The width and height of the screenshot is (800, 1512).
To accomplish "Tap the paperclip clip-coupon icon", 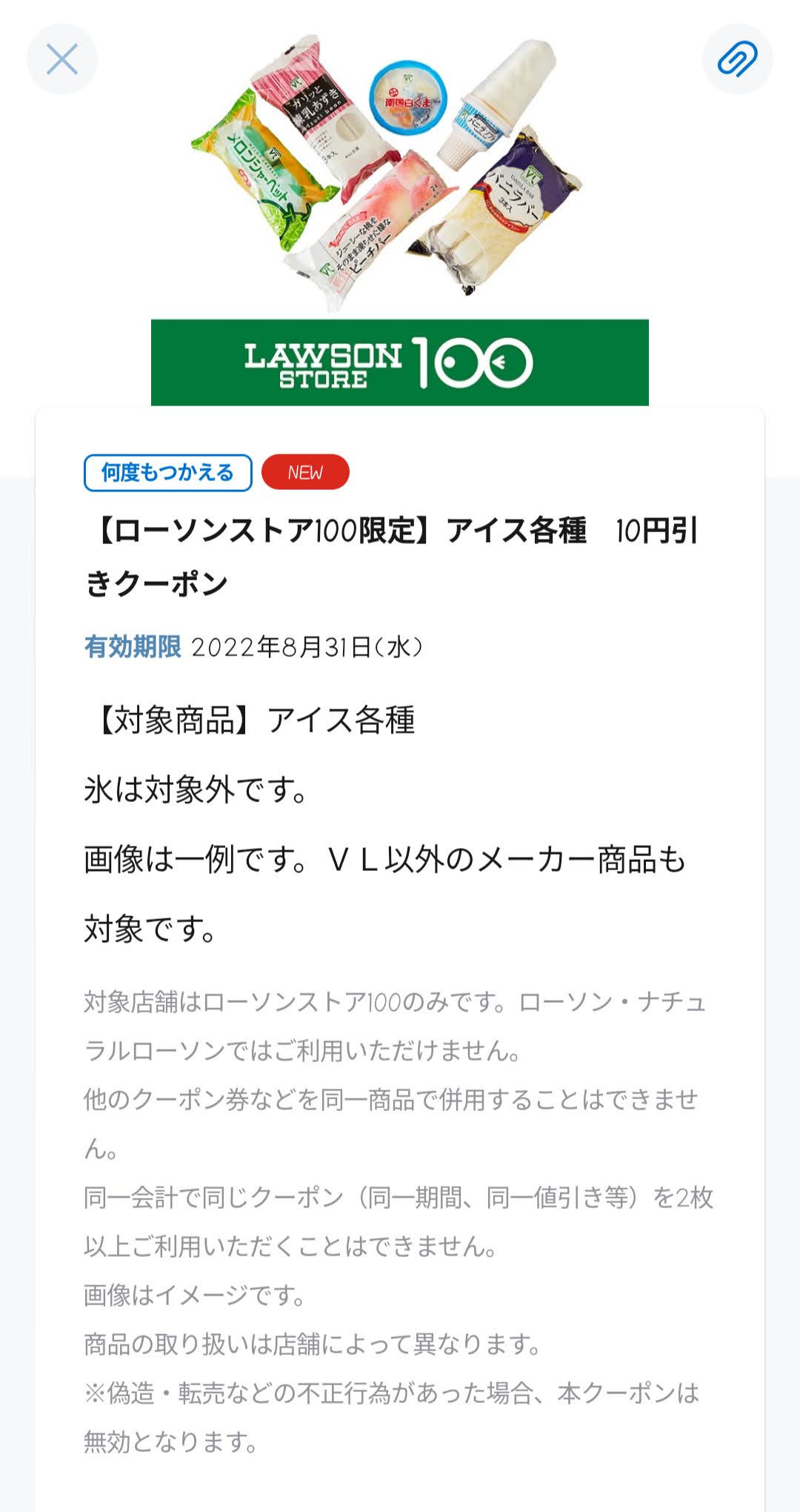I will [x=737, y=59].
